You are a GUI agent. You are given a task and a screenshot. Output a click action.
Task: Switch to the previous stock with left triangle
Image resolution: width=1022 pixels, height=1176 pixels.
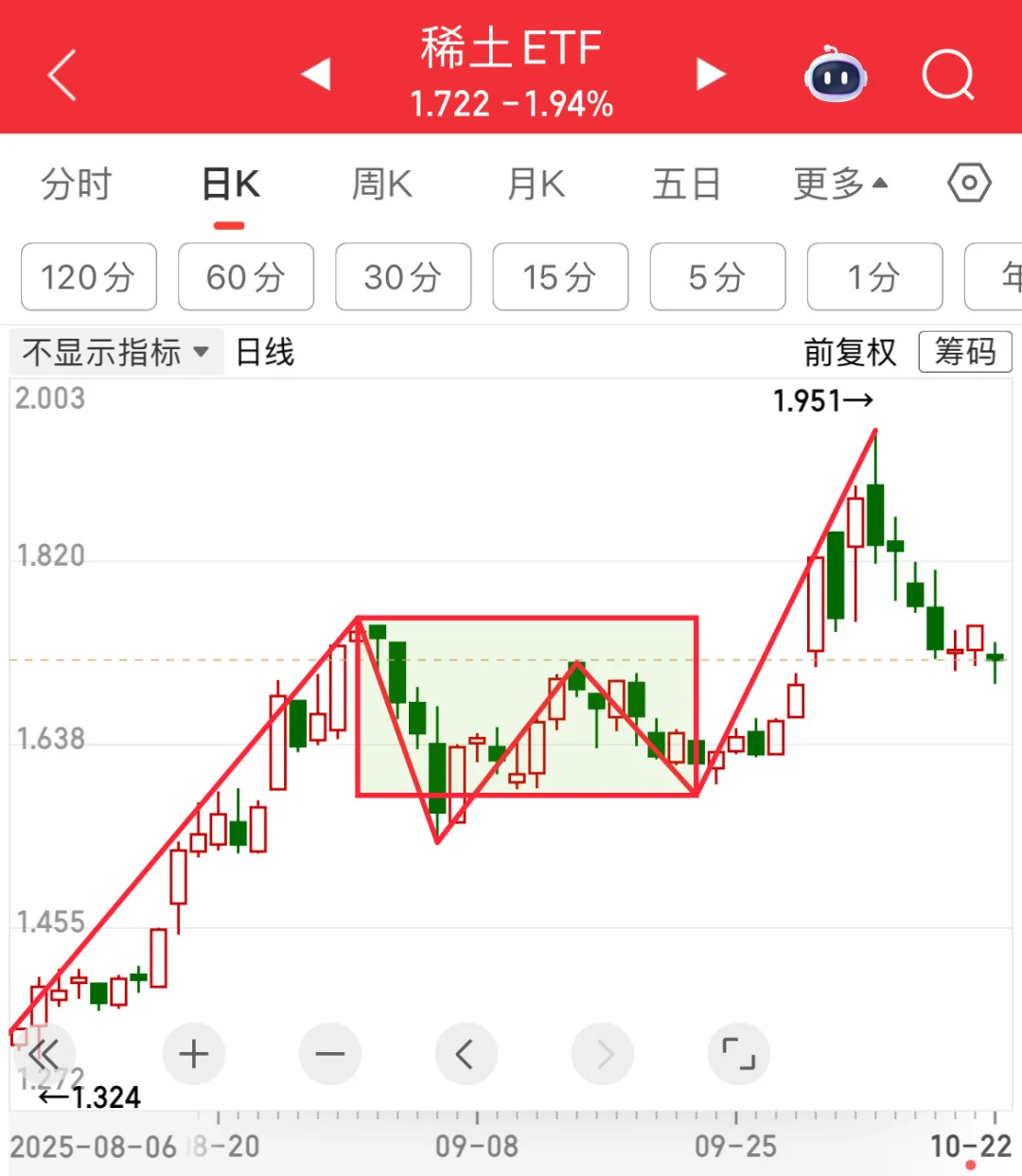coord(316,74)
